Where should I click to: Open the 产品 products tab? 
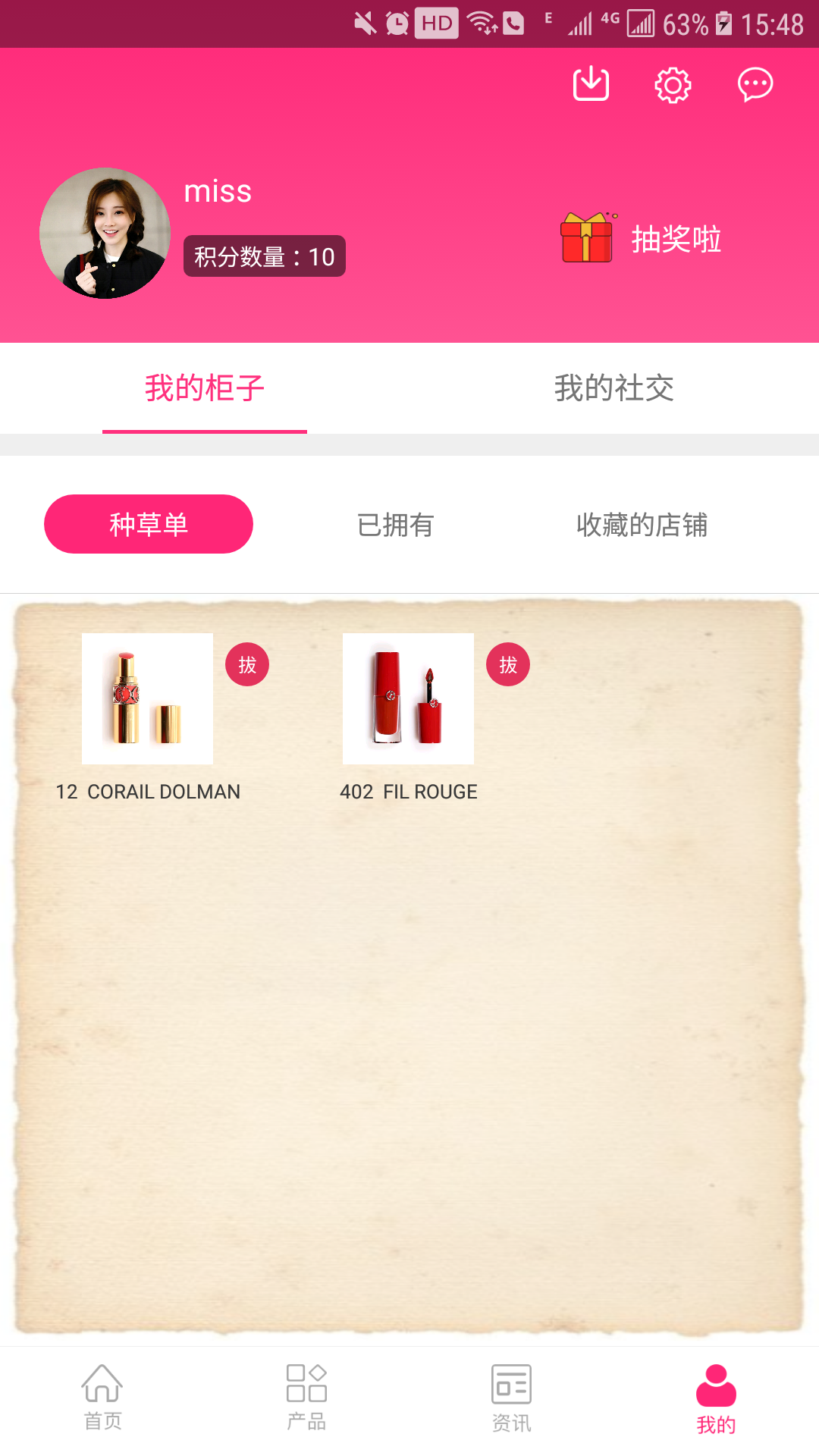tap(306, 1398)
